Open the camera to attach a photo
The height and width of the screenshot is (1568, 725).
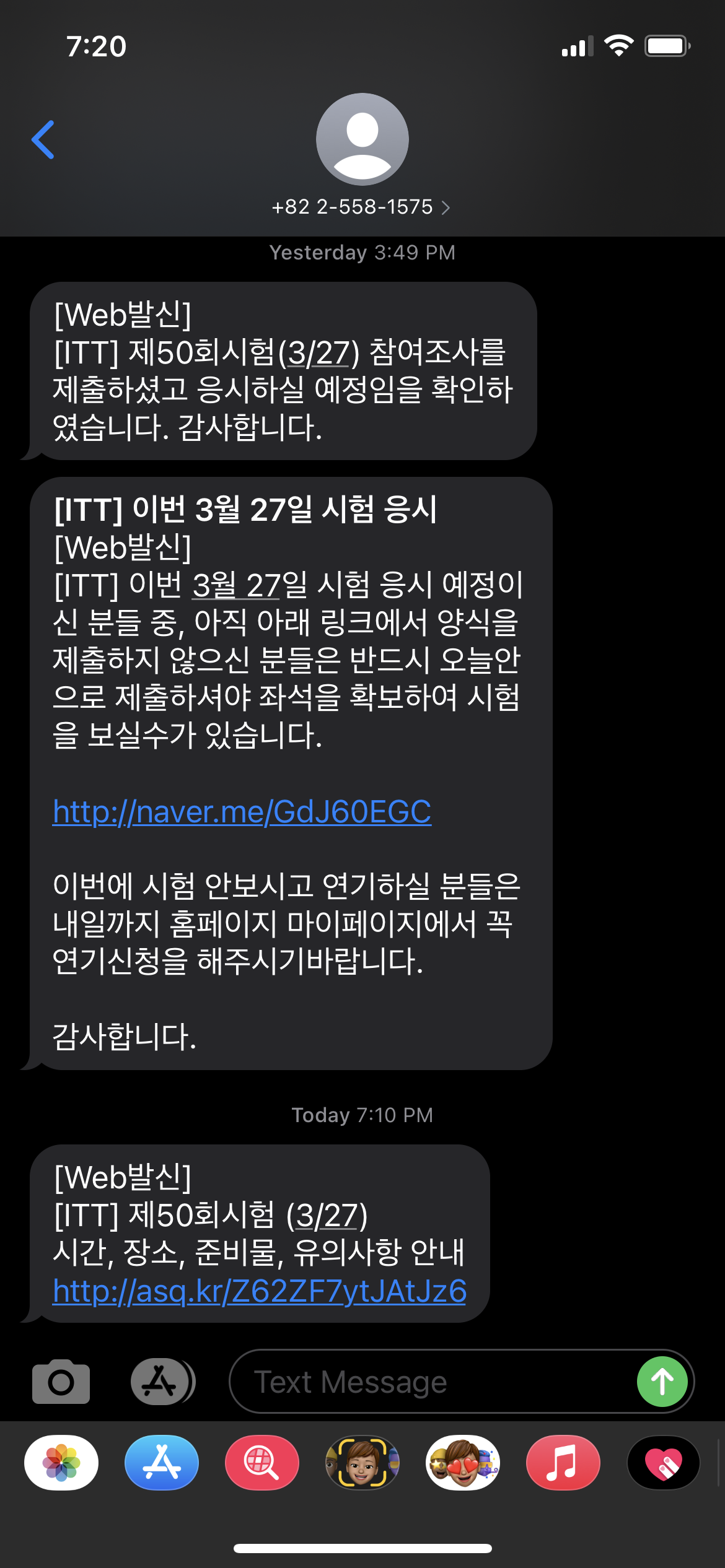pos(61,1382)
